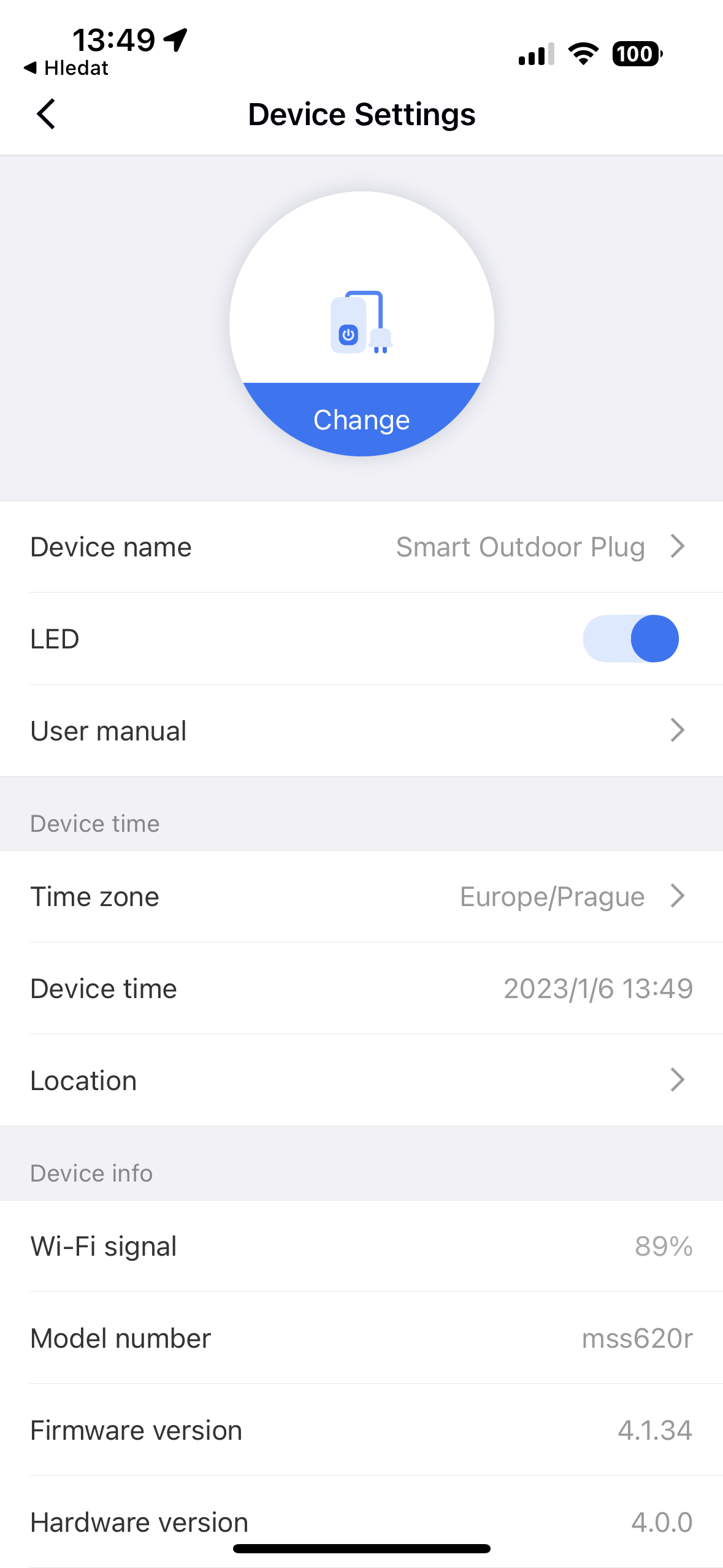The width and height of the screenshot is (723, 1568).
Task: Go back from Device Settings
Action: (47, 114)
